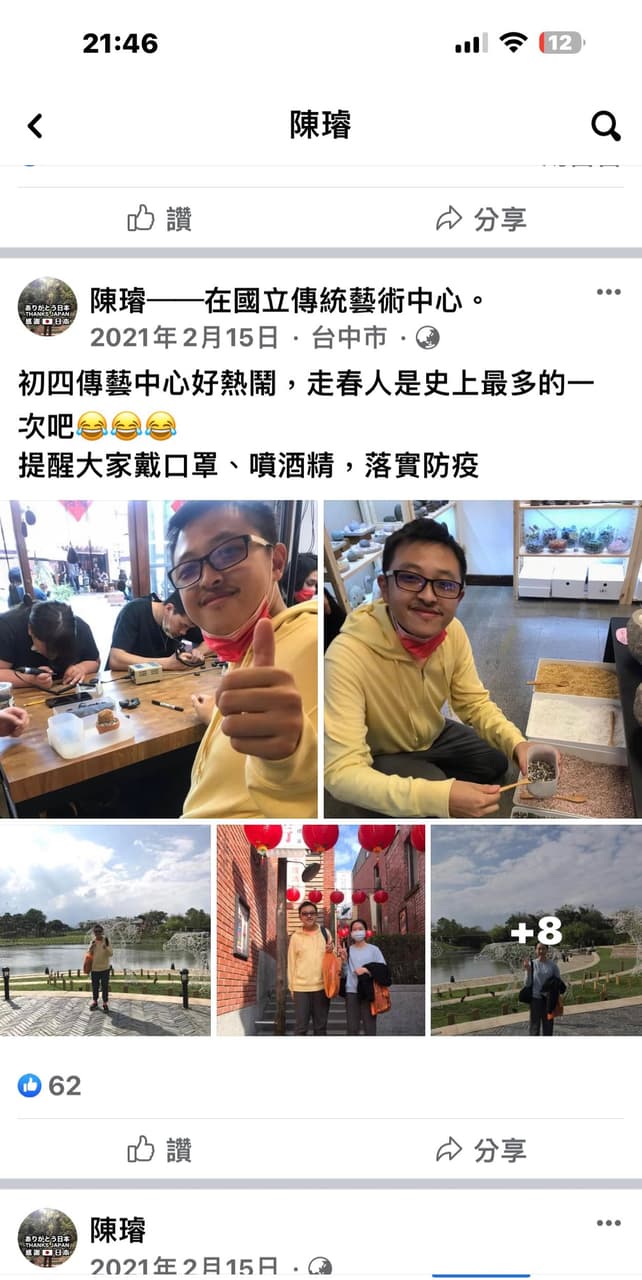Open the photo of man scooping beads
The height and width of the screenshot is (1280, 642).
pyautogui.click(x=483, y=659)
